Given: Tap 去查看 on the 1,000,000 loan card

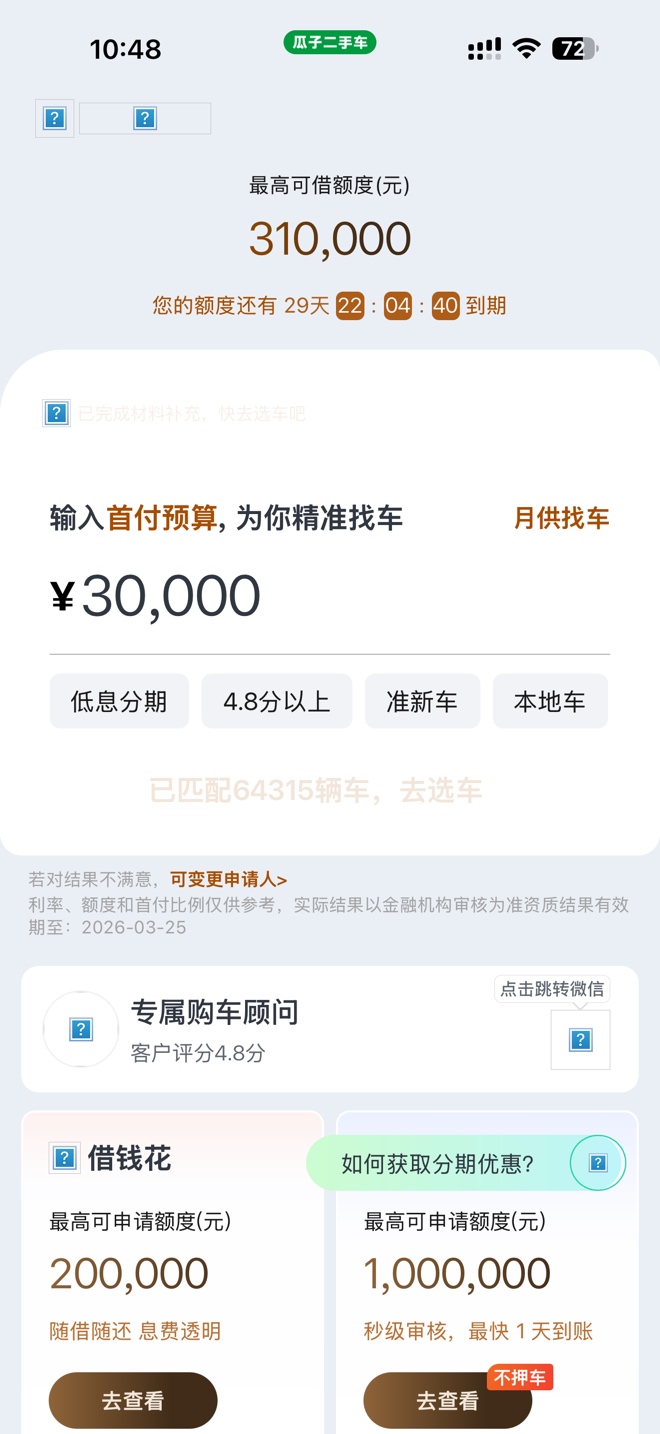Looking at the screenshot, I should pos(447,1400).
